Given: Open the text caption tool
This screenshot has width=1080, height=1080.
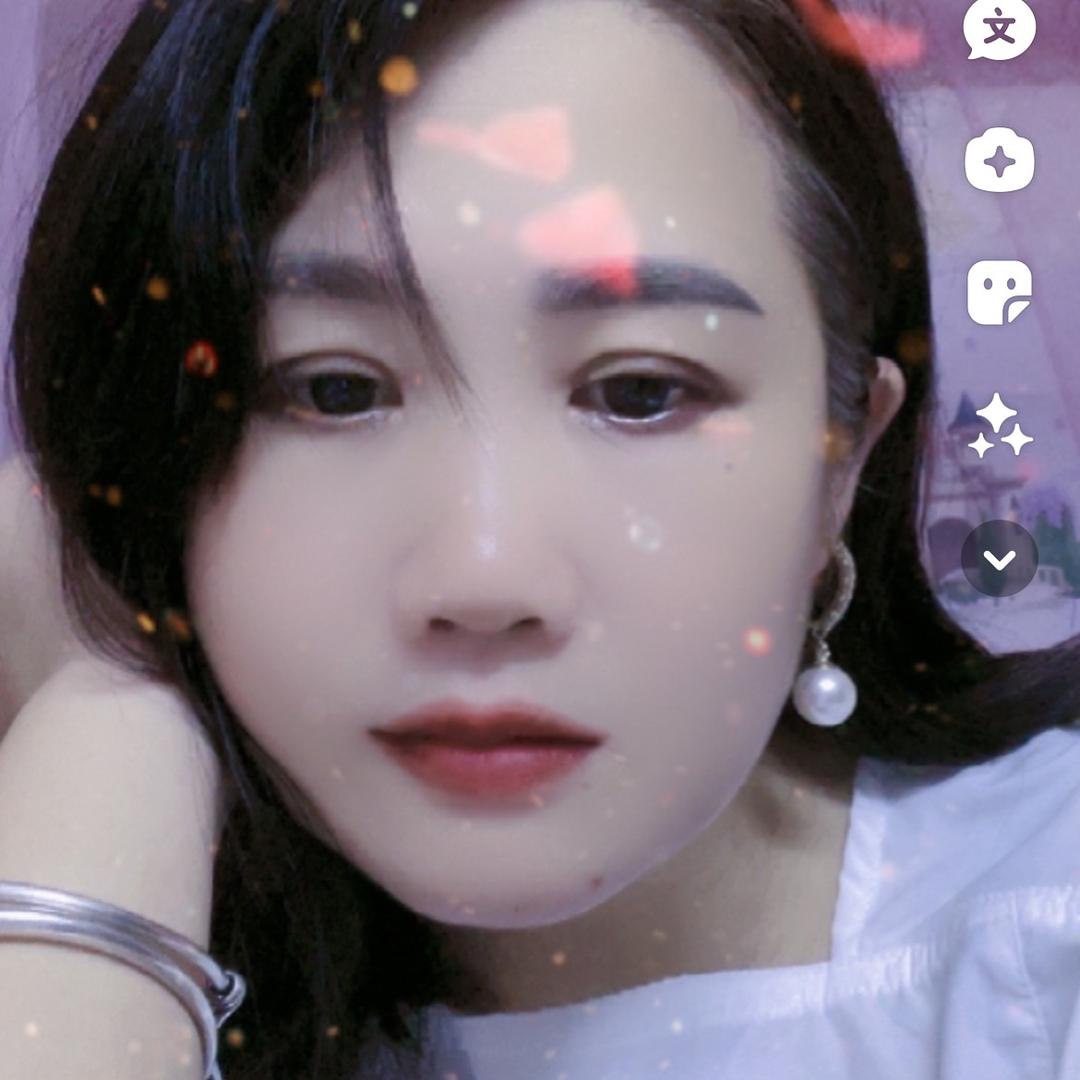Looking at the screenshot, I should click(x=999, y=30).
